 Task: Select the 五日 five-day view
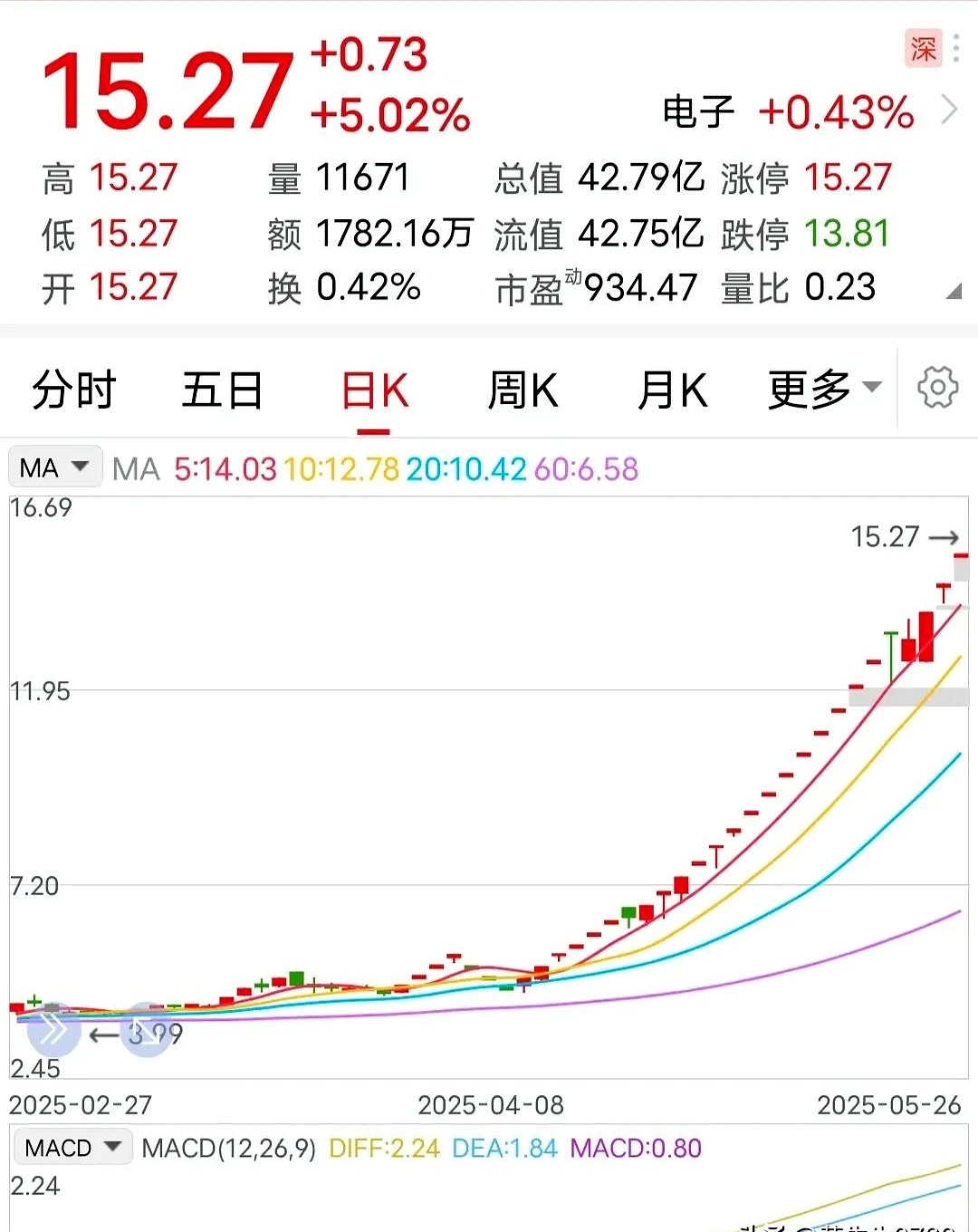(x=223, y=388)
